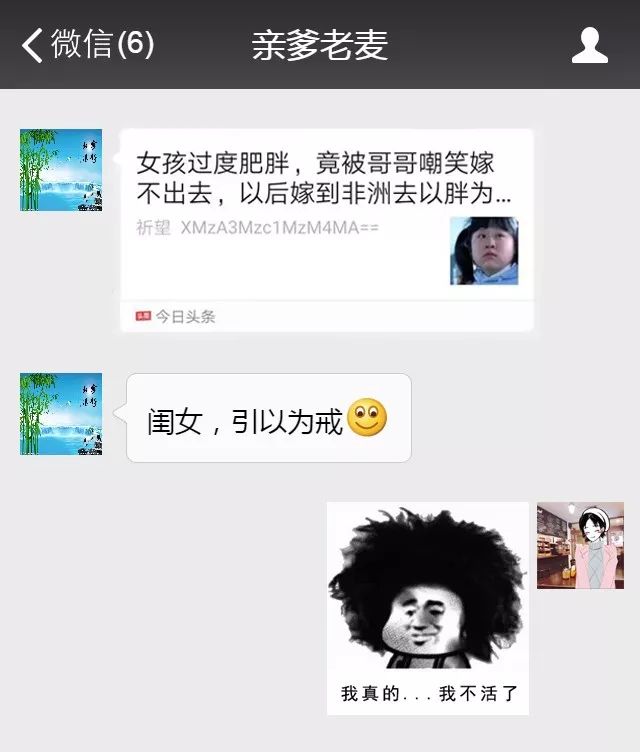This screenshot has height=752, width=640.
Task: Tap my own avatar beside the meme
Action: pyautogui.click(x=580, y=545)
